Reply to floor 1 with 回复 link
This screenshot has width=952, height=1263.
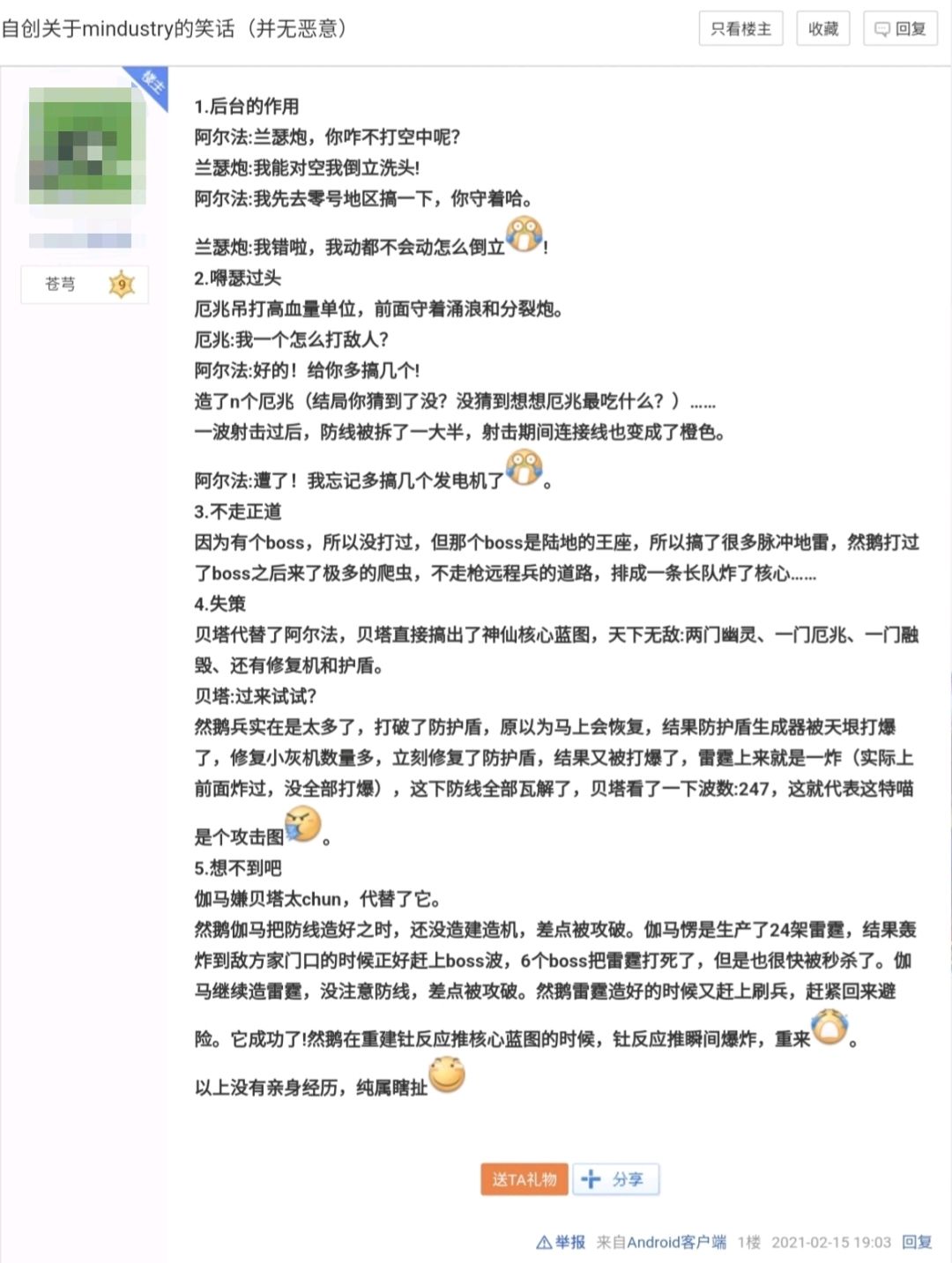pos(917,1242)
